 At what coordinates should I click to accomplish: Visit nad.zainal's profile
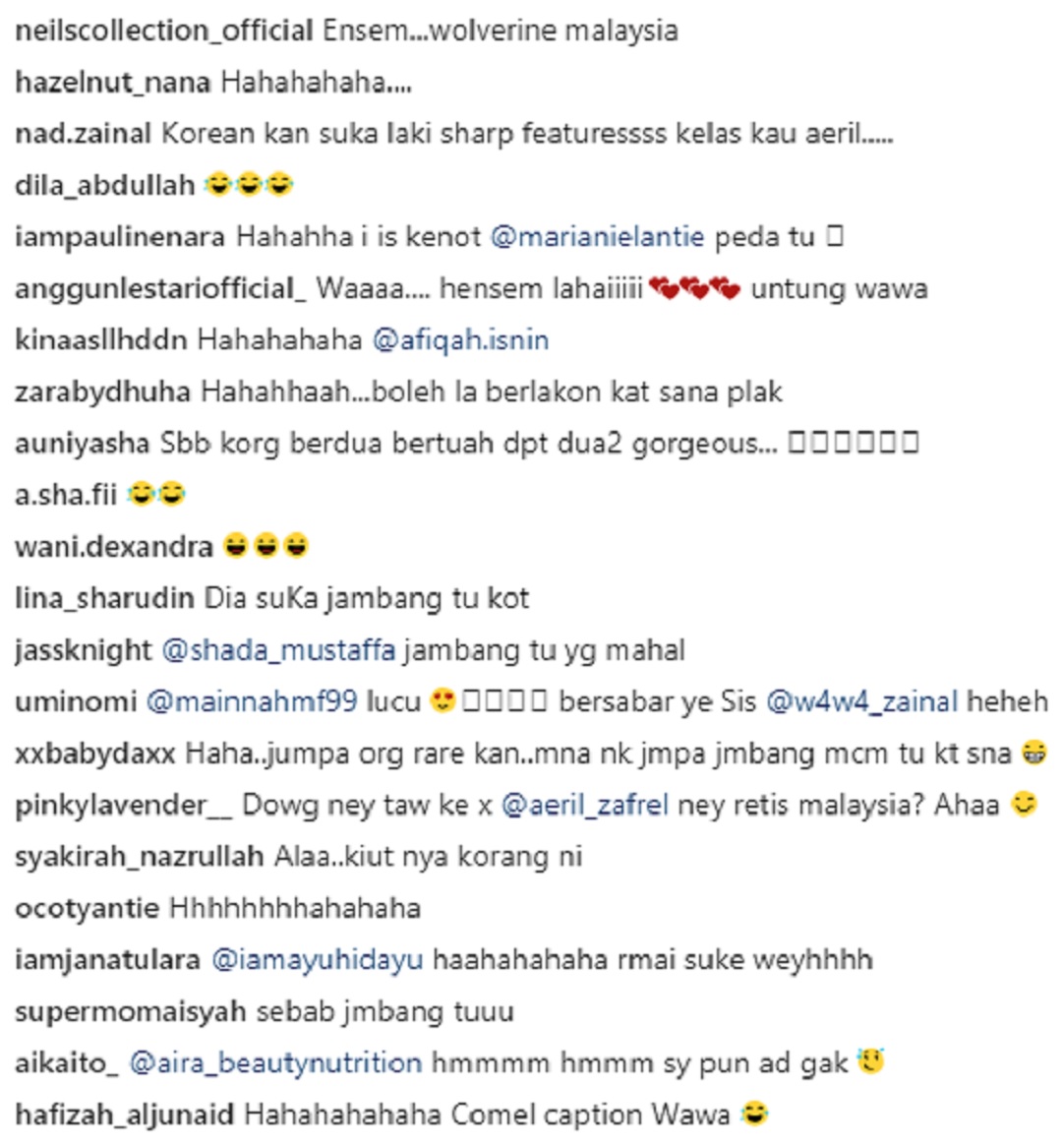[x=84, y=134]
